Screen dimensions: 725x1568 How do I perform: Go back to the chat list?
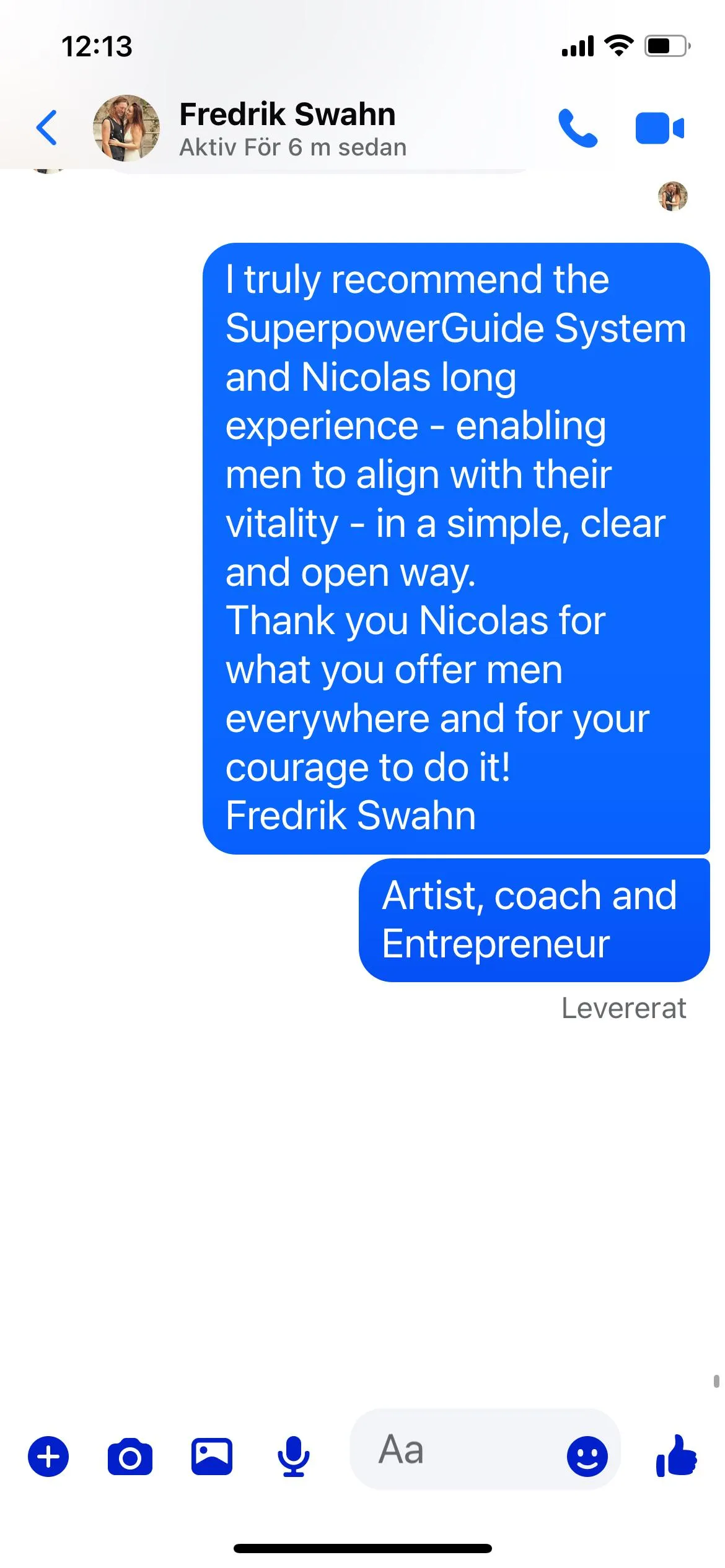46,128
